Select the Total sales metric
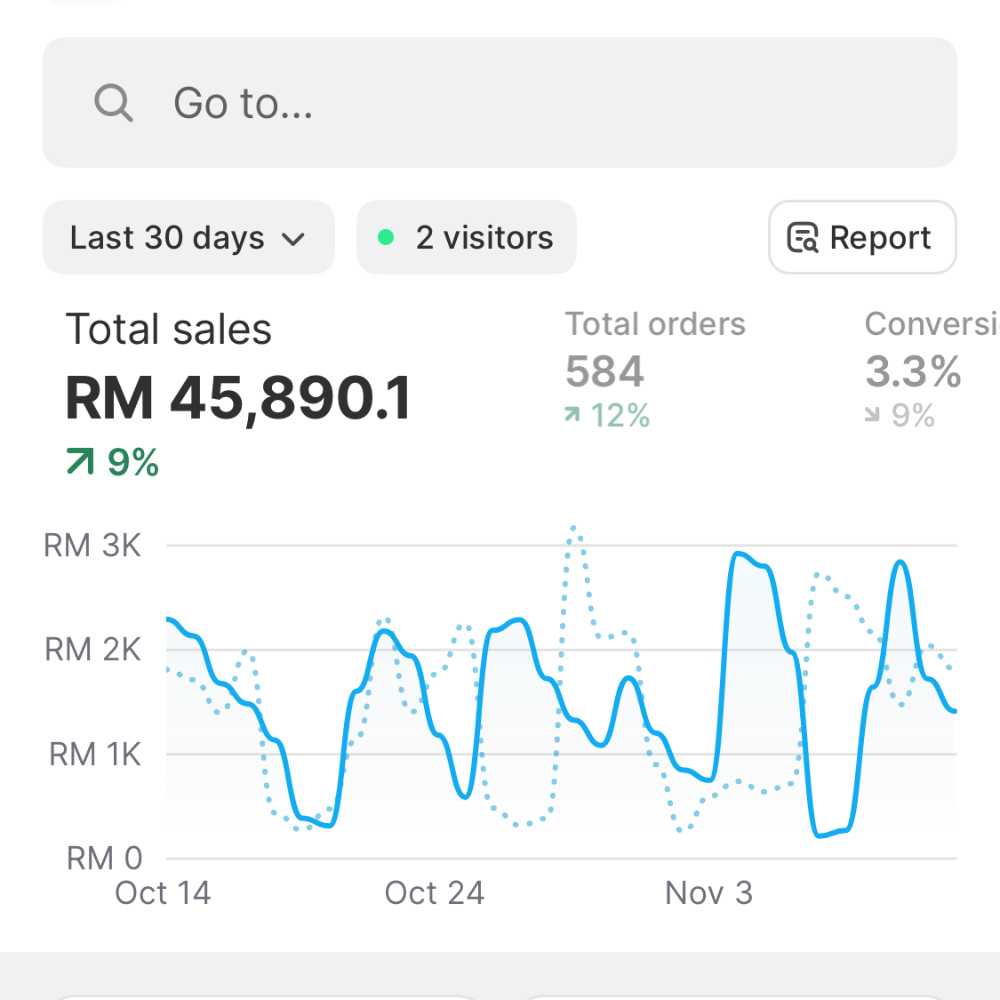 pos(238,395)
